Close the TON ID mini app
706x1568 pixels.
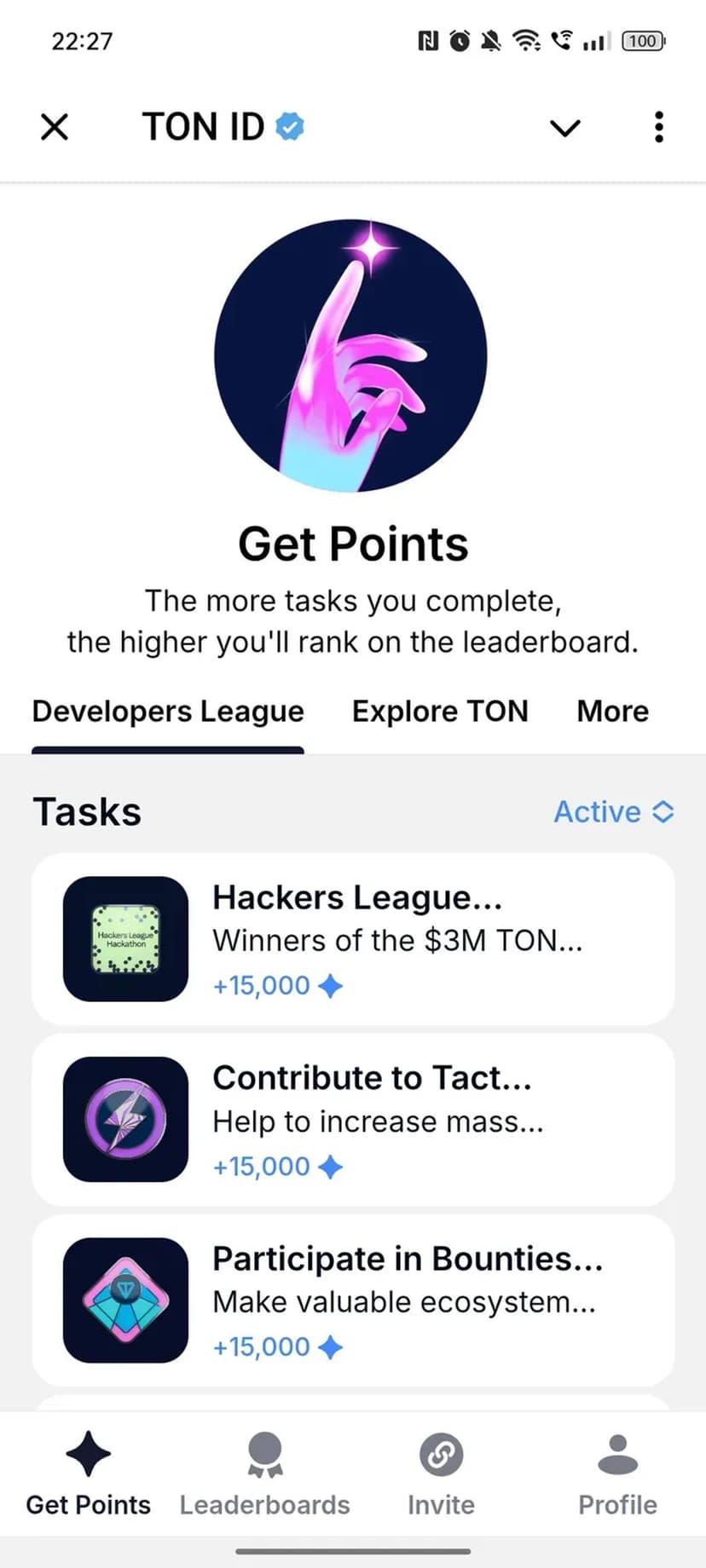pyautogui.click(x=55, y=128)
